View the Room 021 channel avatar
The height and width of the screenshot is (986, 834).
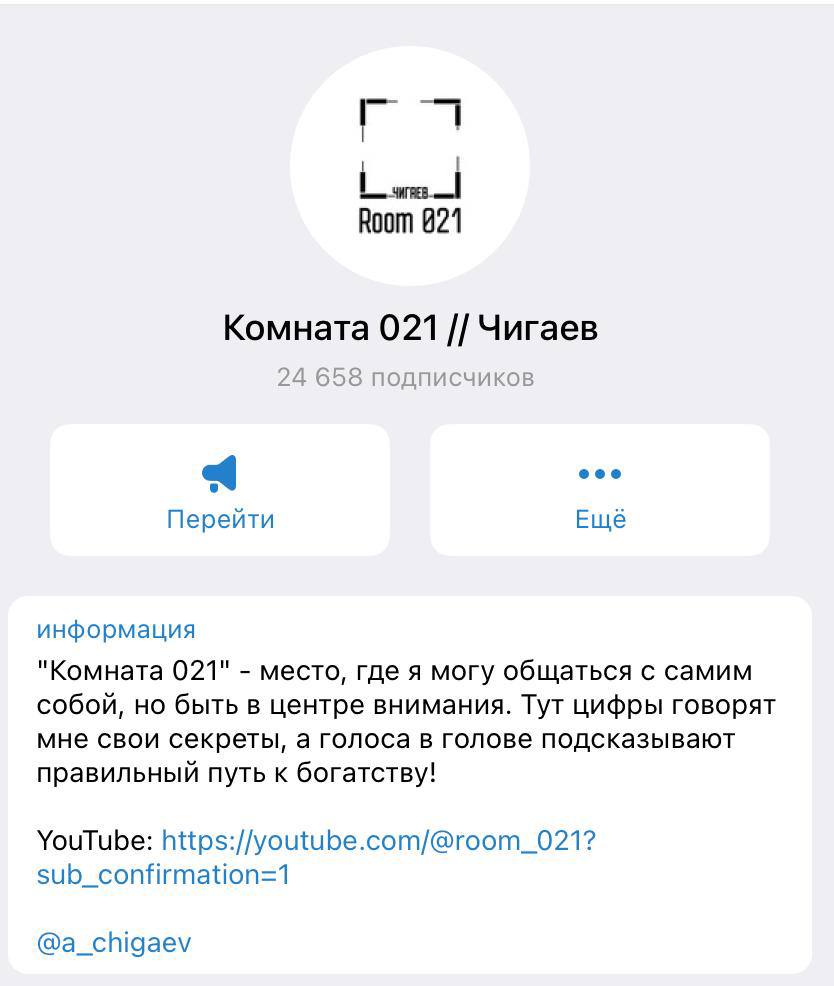click(410, 166)
